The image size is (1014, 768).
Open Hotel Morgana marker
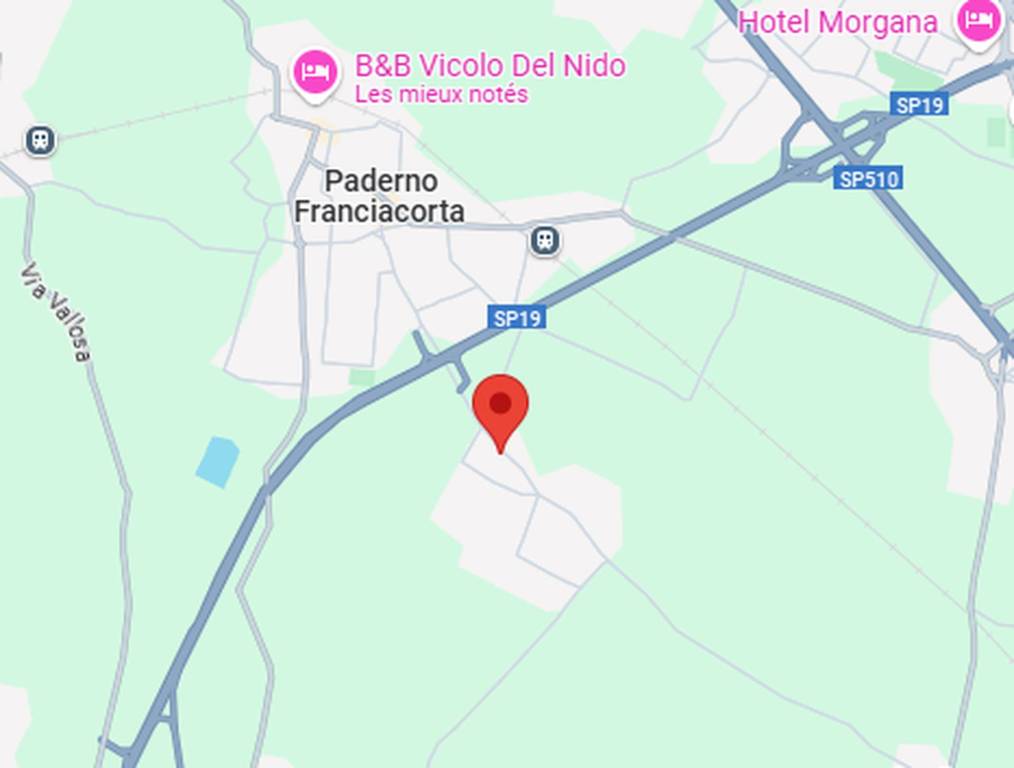978,21
